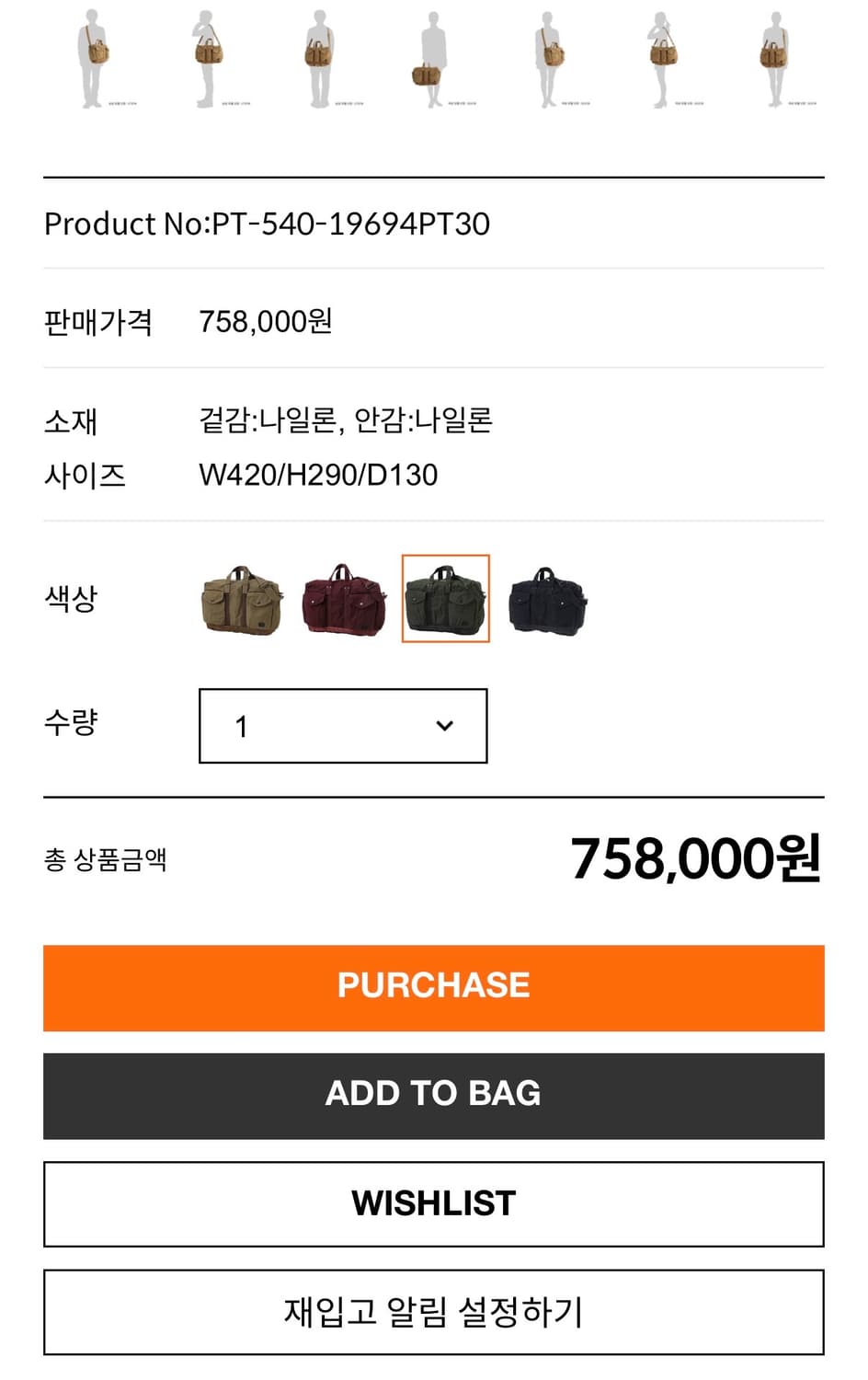Add the item to your WISHLIST
Screen dimensions: 868x1380
pos(433,1204)
